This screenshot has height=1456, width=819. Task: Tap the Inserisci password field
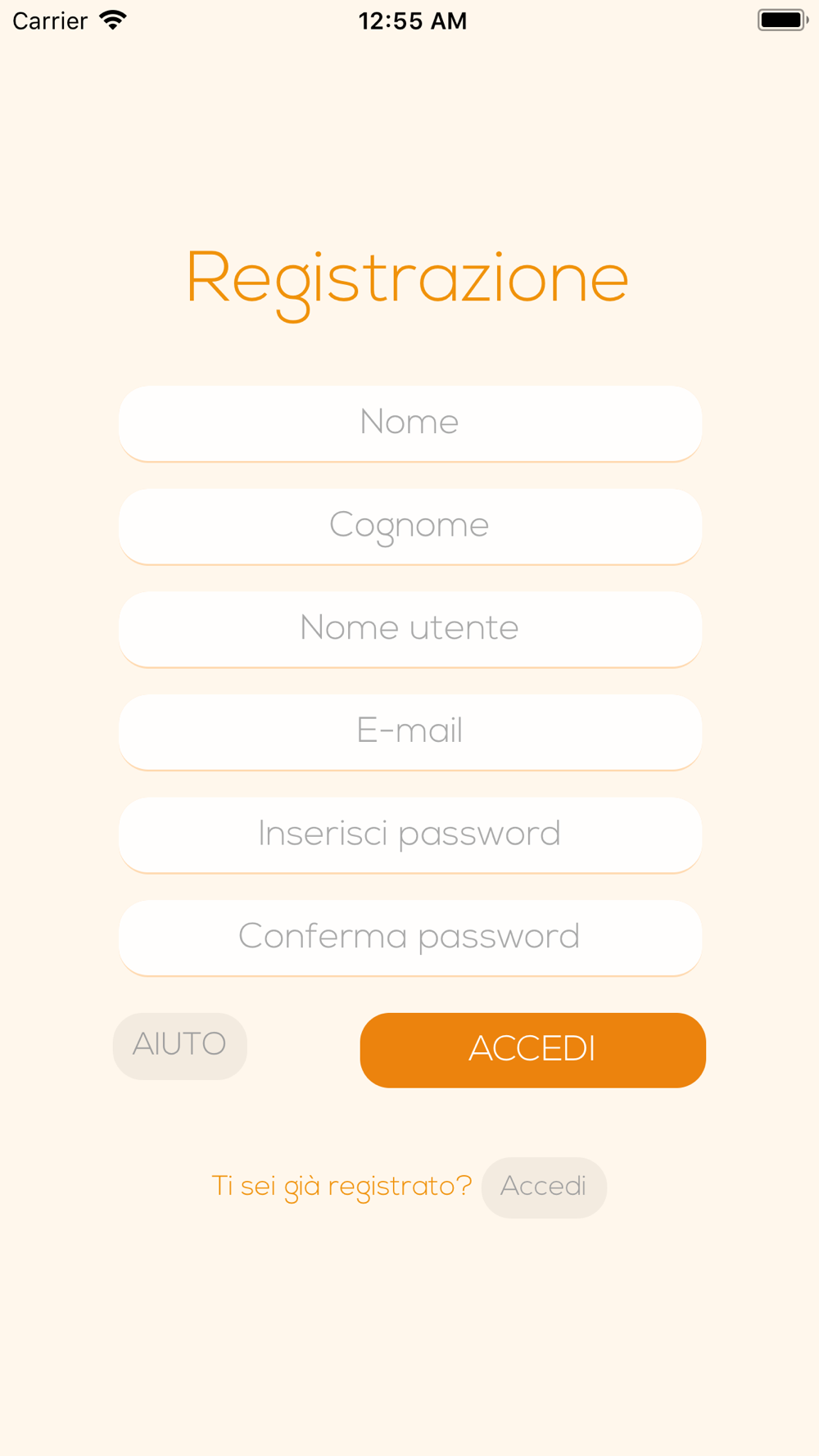409,834
